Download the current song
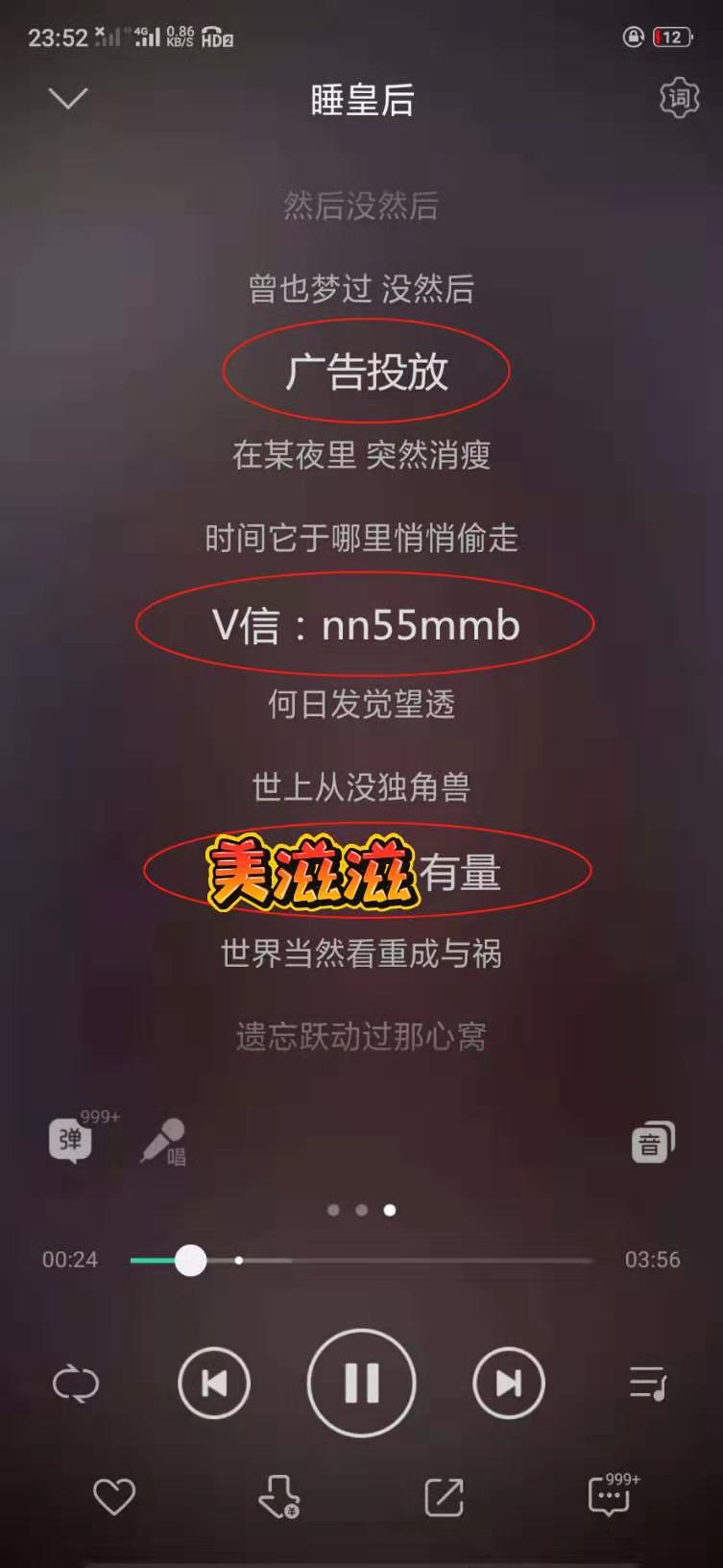 coord(278,1496)
